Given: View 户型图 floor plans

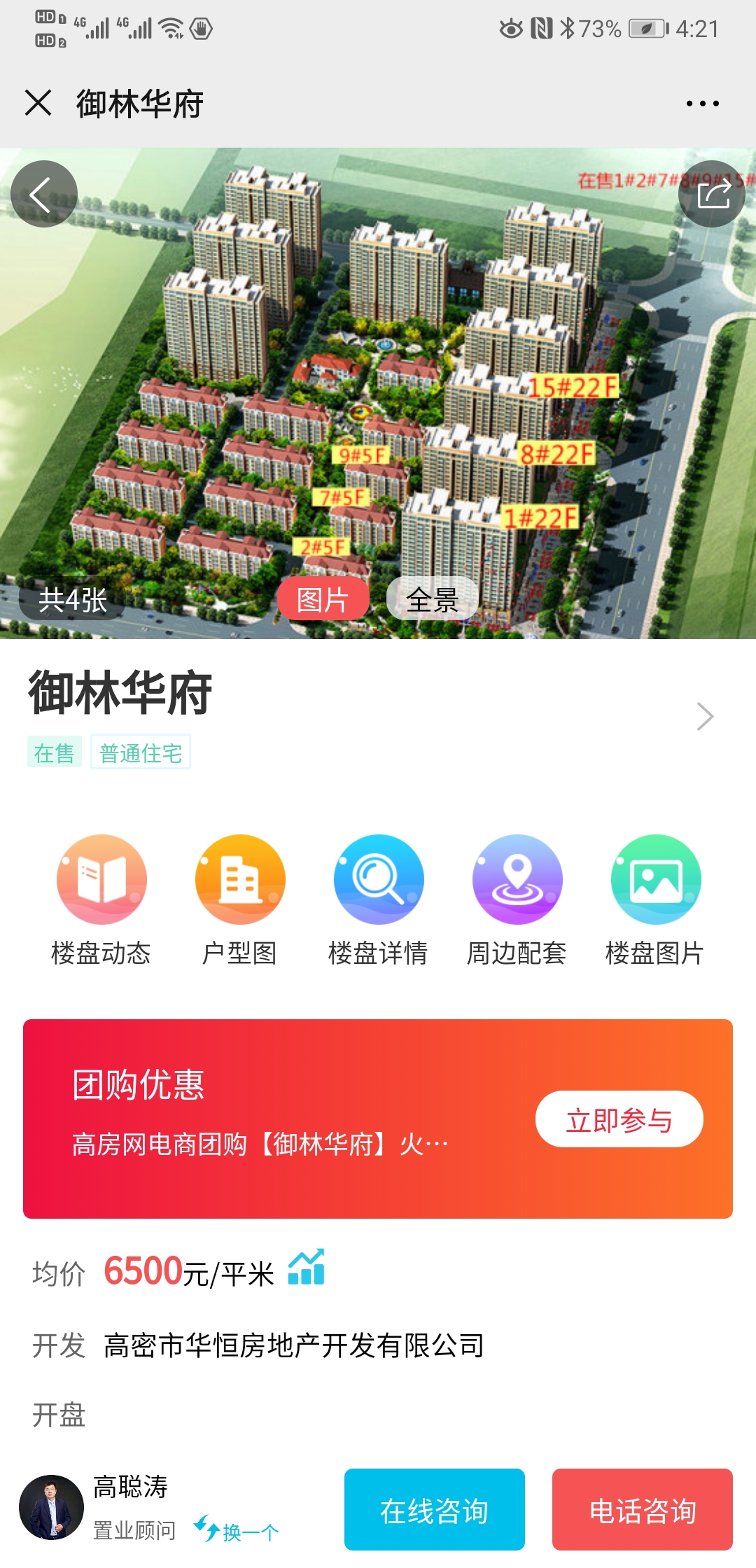Looking at the screenshot, I should 240,901.
